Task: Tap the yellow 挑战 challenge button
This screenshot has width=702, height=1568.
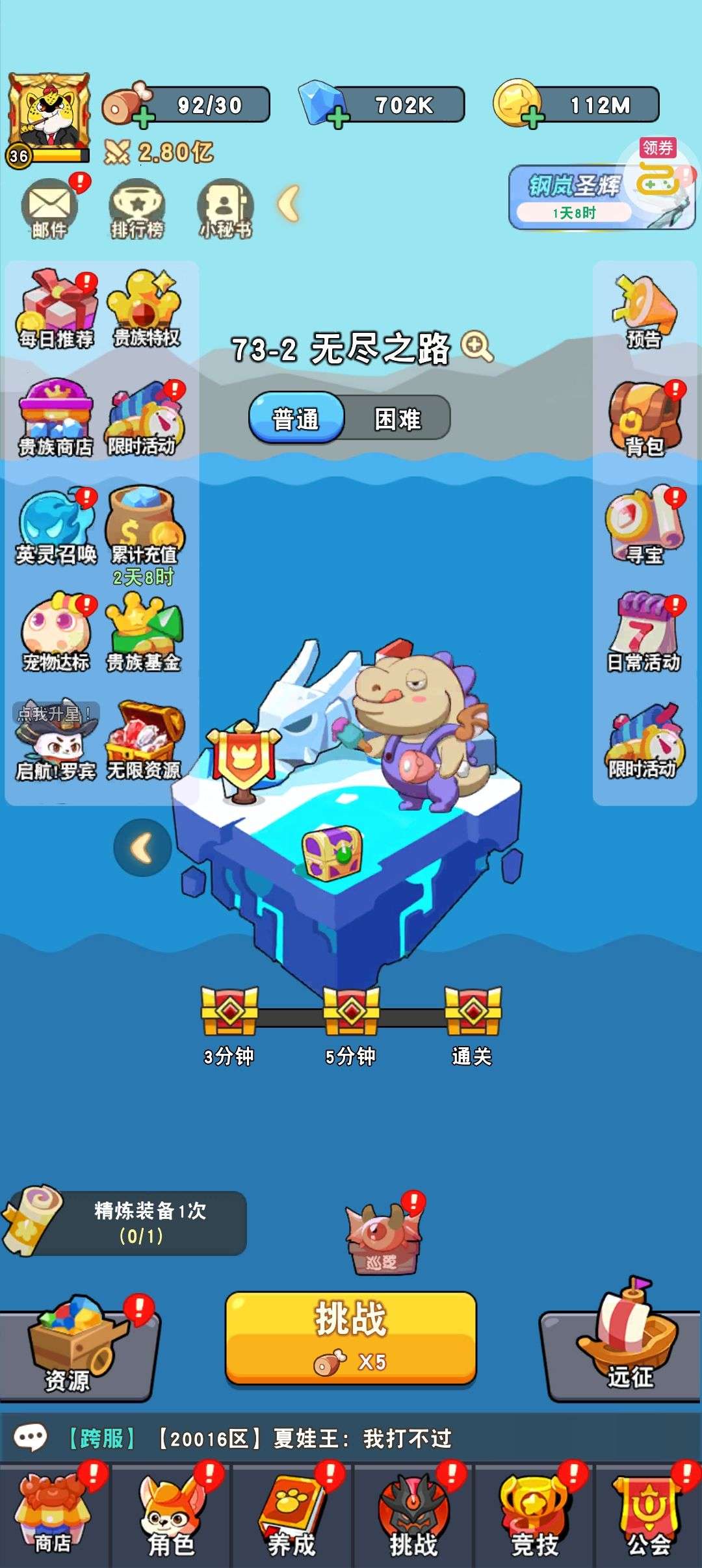Action: click(x=350, y=1337)
